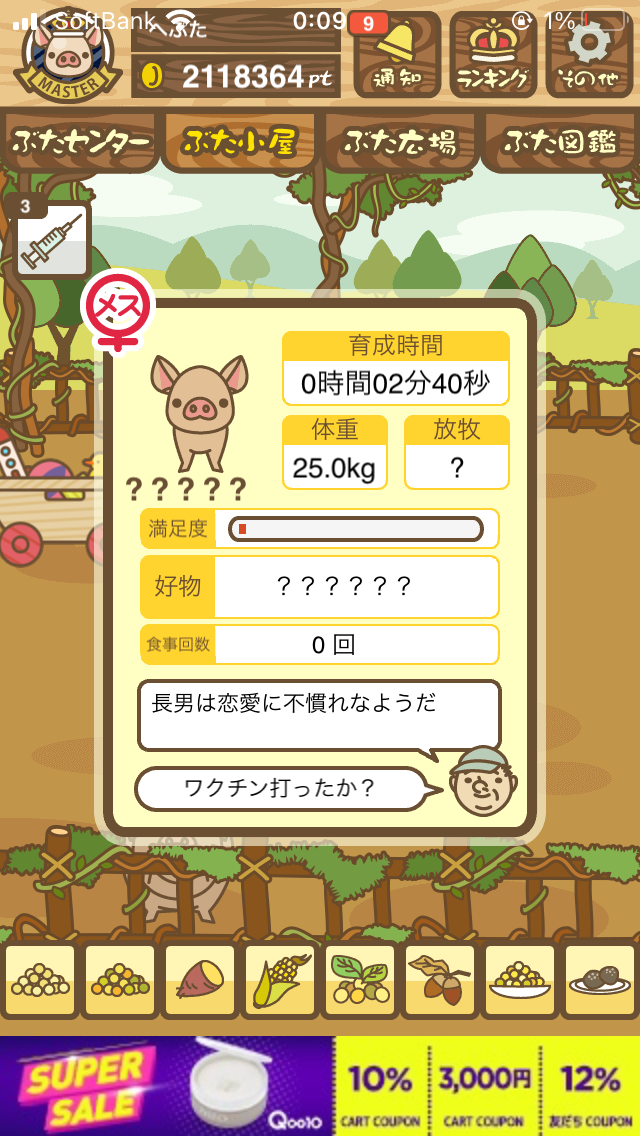Viewport: 640px width, 1136px height.
Task: Open the 通知 notifications bell
Action: pyautogui.click(x=397, y=54)
